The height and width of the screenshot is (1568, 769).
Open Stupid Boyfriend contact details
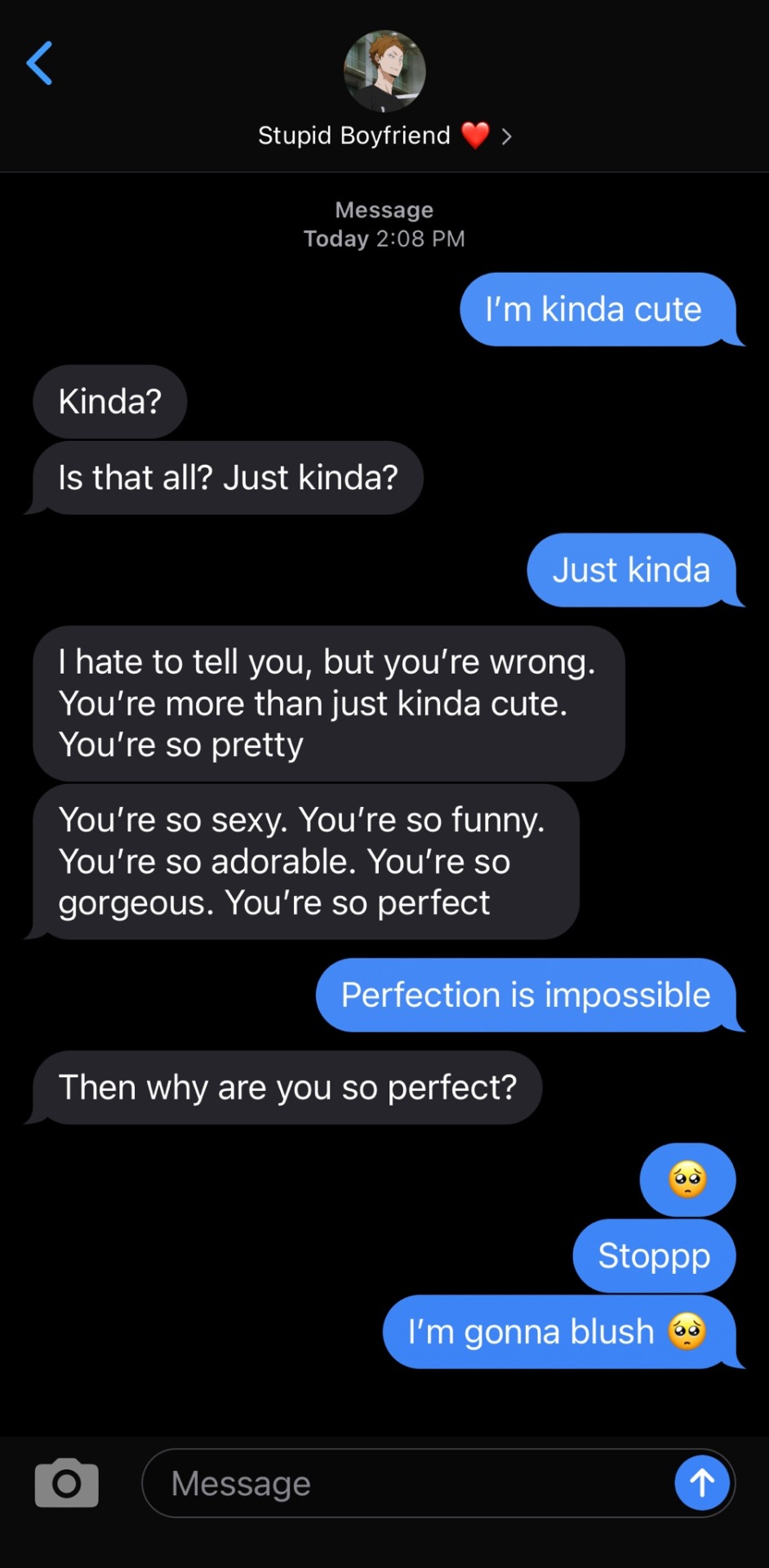coord(384,136)
